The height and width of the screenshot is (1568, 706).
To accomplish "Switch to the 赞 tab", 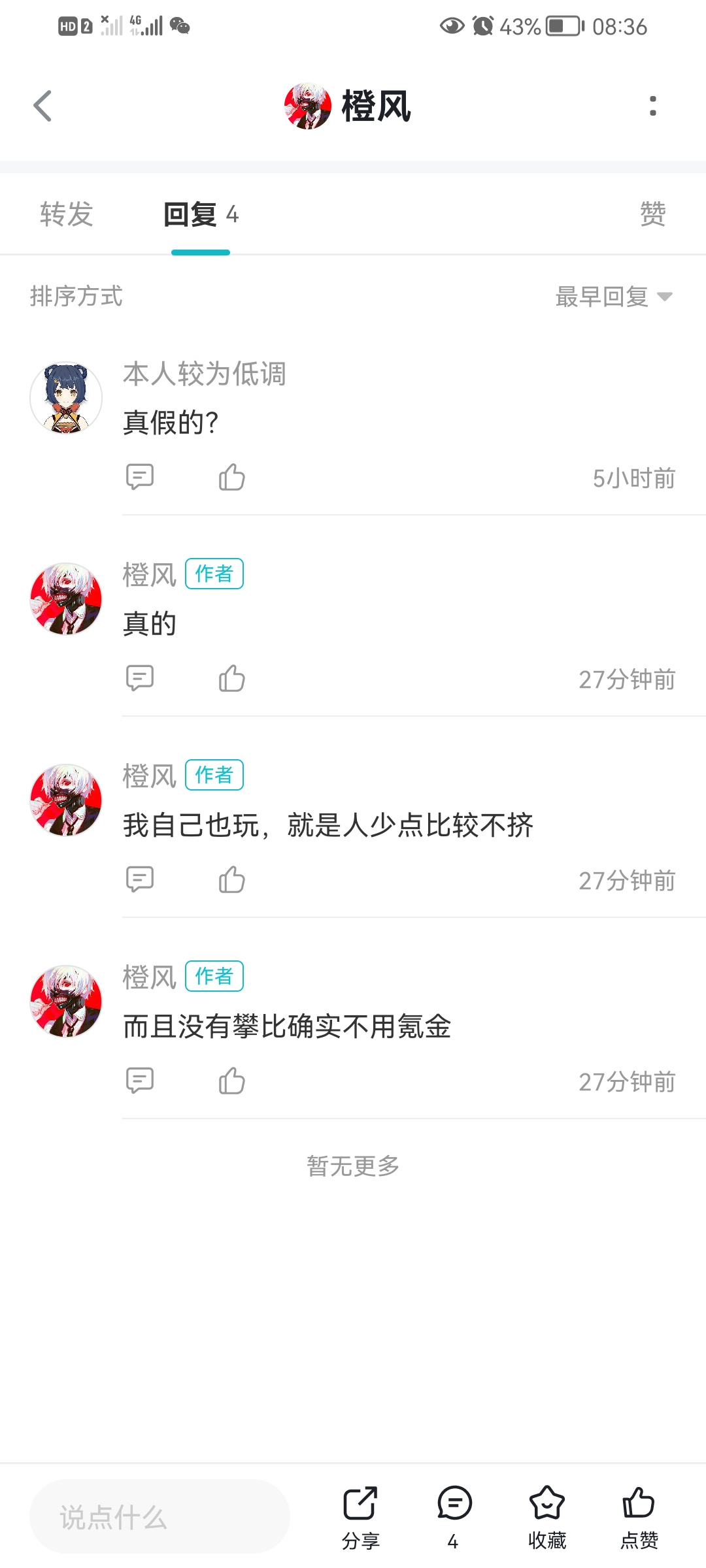I will 652,214.
